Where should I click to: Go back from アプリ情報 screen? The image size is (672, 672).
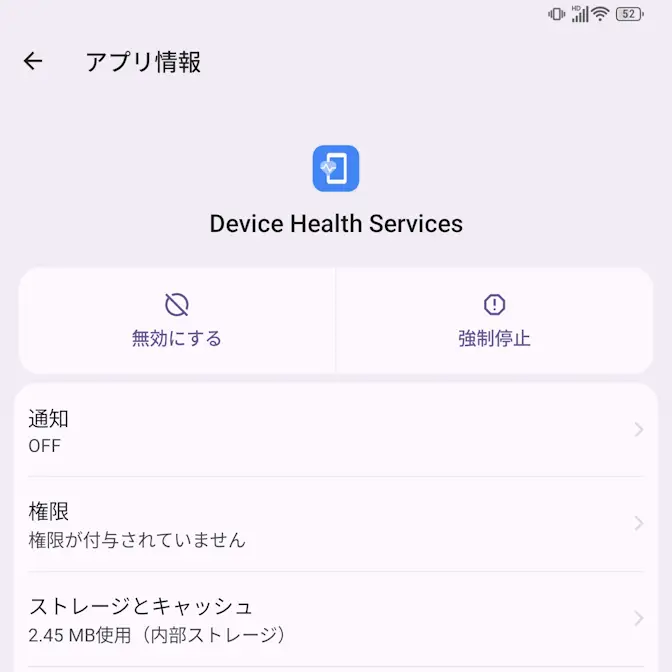[x=33, y=62]
